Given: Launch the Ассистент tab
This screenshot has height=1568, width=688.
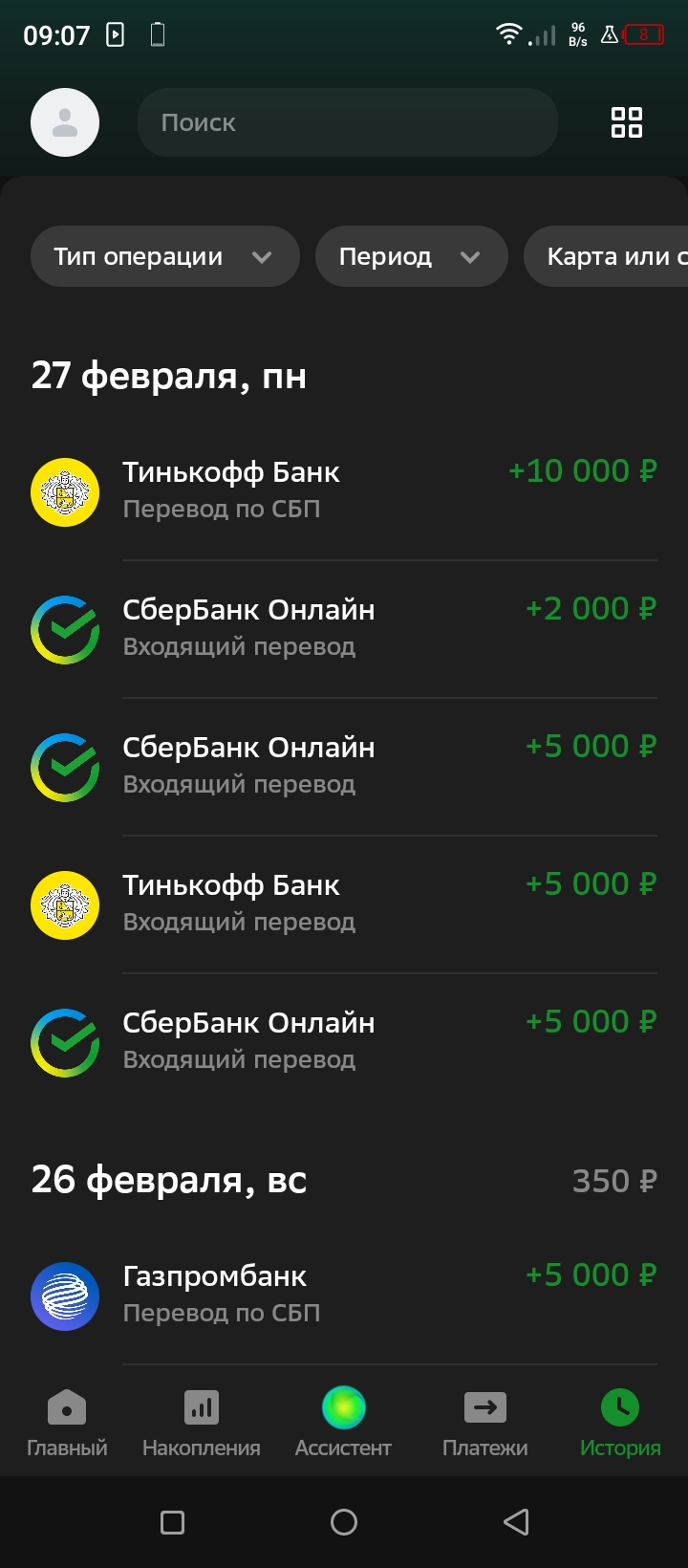Looking at the screenshot, I should click(x=343, y=1422).
